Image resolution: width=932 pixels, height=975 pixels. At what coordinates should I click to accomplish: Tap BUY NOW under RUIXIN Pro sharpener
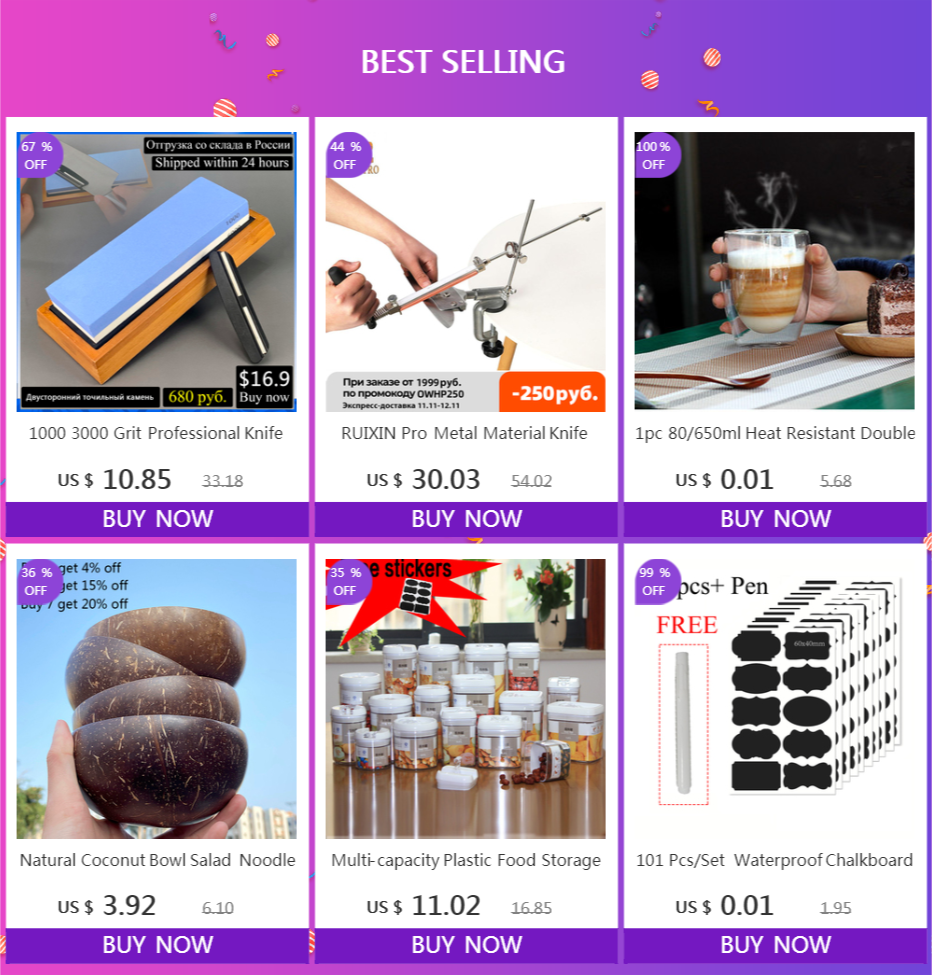466,519
